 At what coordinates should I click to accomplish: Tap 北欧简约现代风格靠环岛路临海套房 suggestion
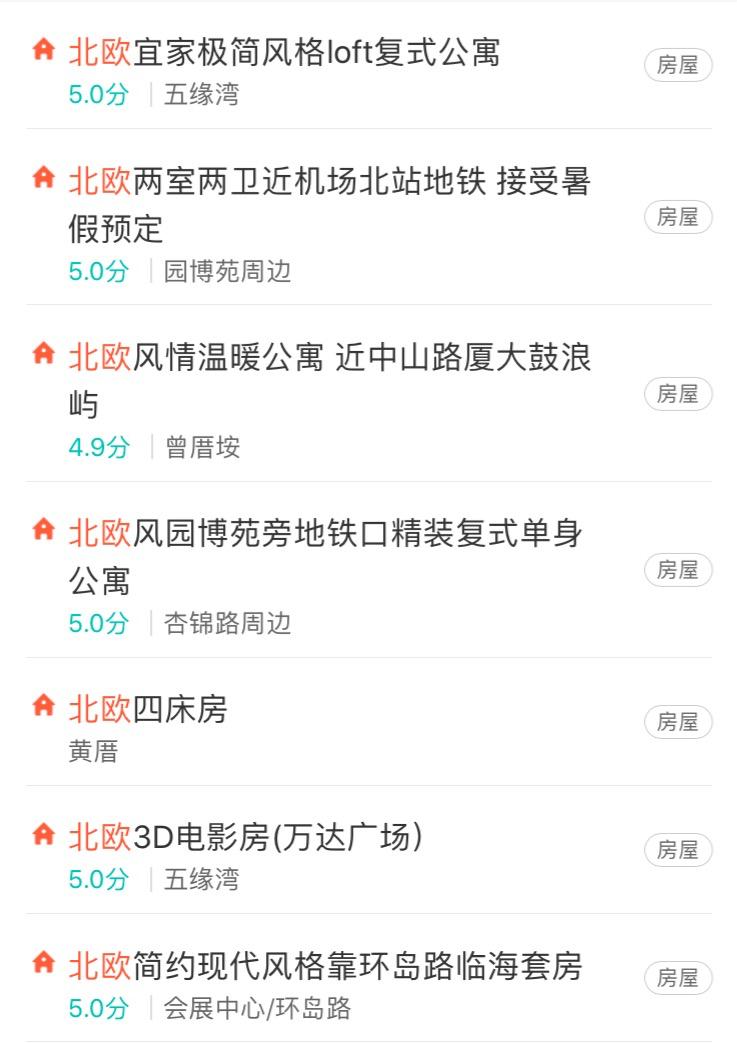coord(325,966)
